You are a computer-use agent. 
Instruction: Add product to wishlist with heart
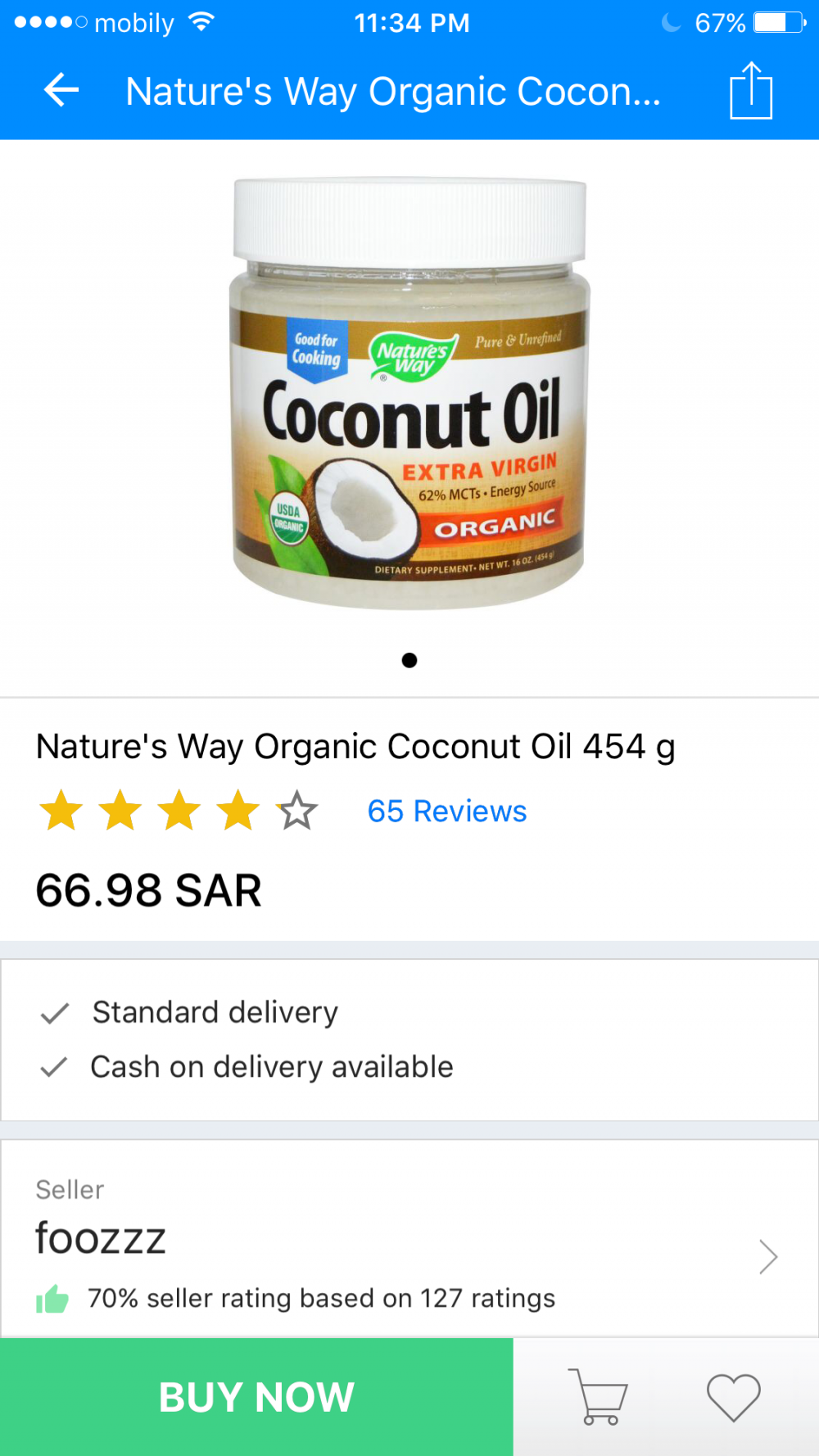click(x=733, y=1397)
